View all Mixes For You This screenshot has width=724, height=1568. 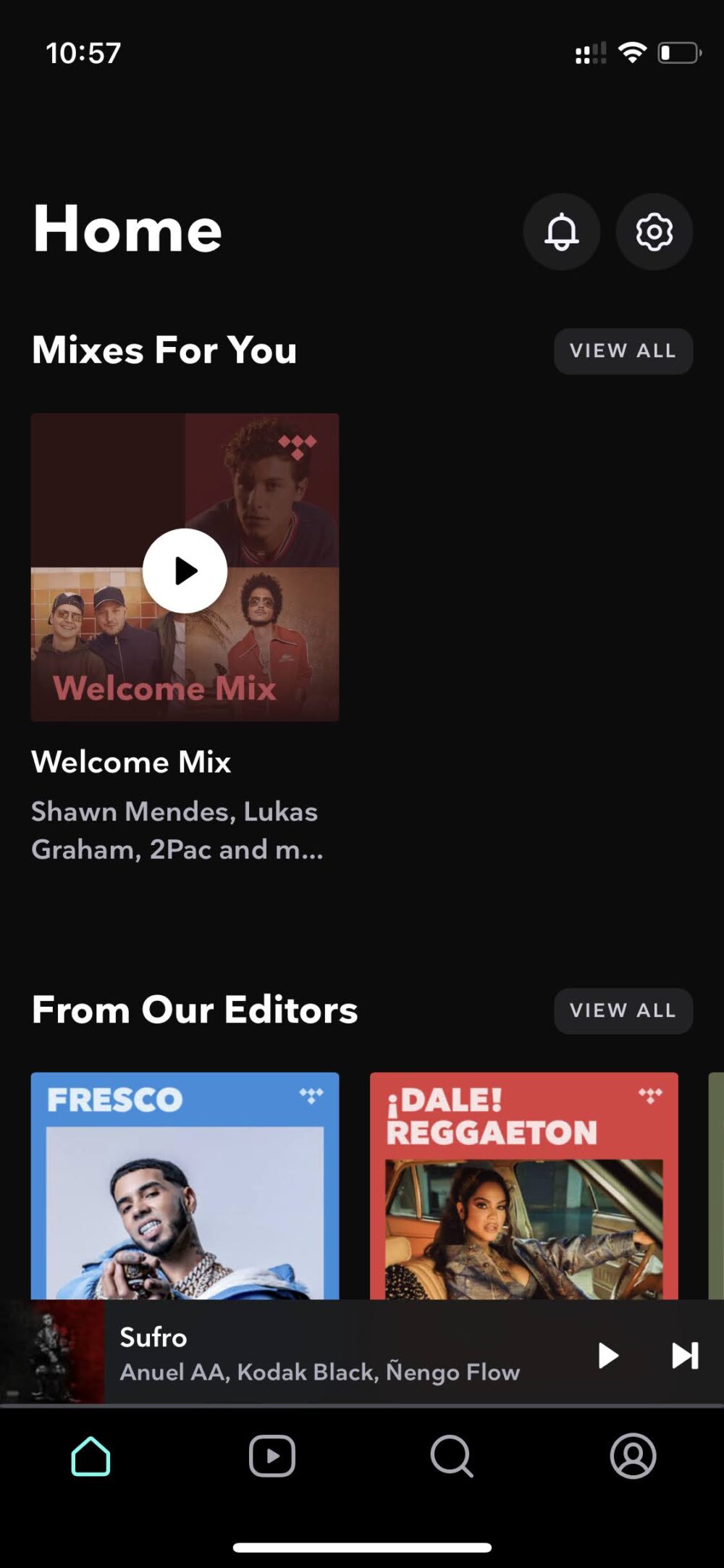(623, 351)
